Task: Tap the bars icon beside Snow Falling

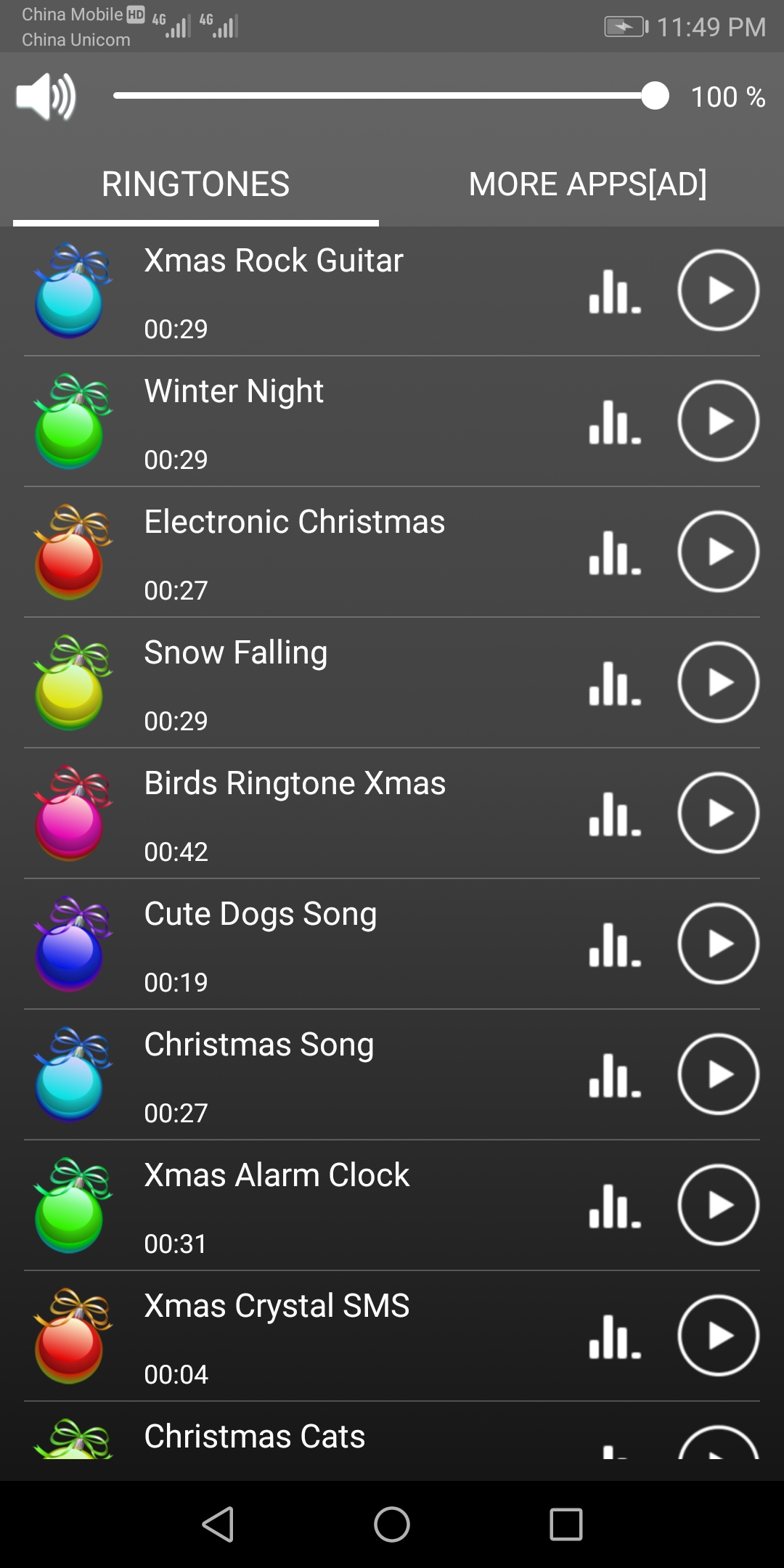Action: (x=615, y=684)
